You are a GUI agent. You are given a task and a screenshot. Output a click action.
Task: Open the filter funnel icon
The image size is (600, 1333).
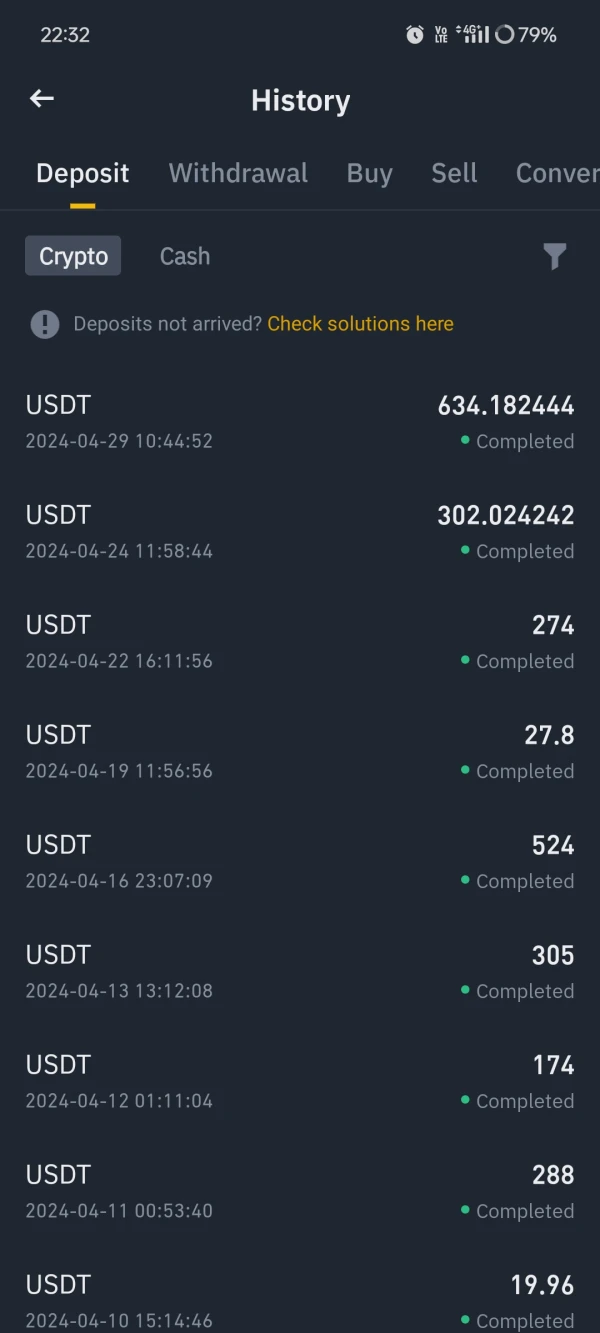tap(554, 257)
